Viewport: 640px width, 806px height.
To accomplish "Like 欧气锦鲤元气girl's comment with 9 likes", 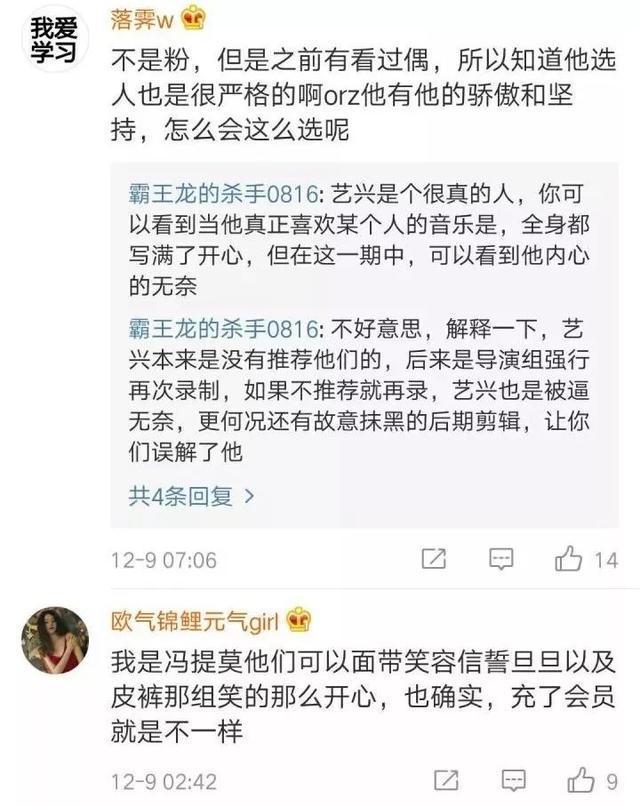I will click(x=582, y=782).
